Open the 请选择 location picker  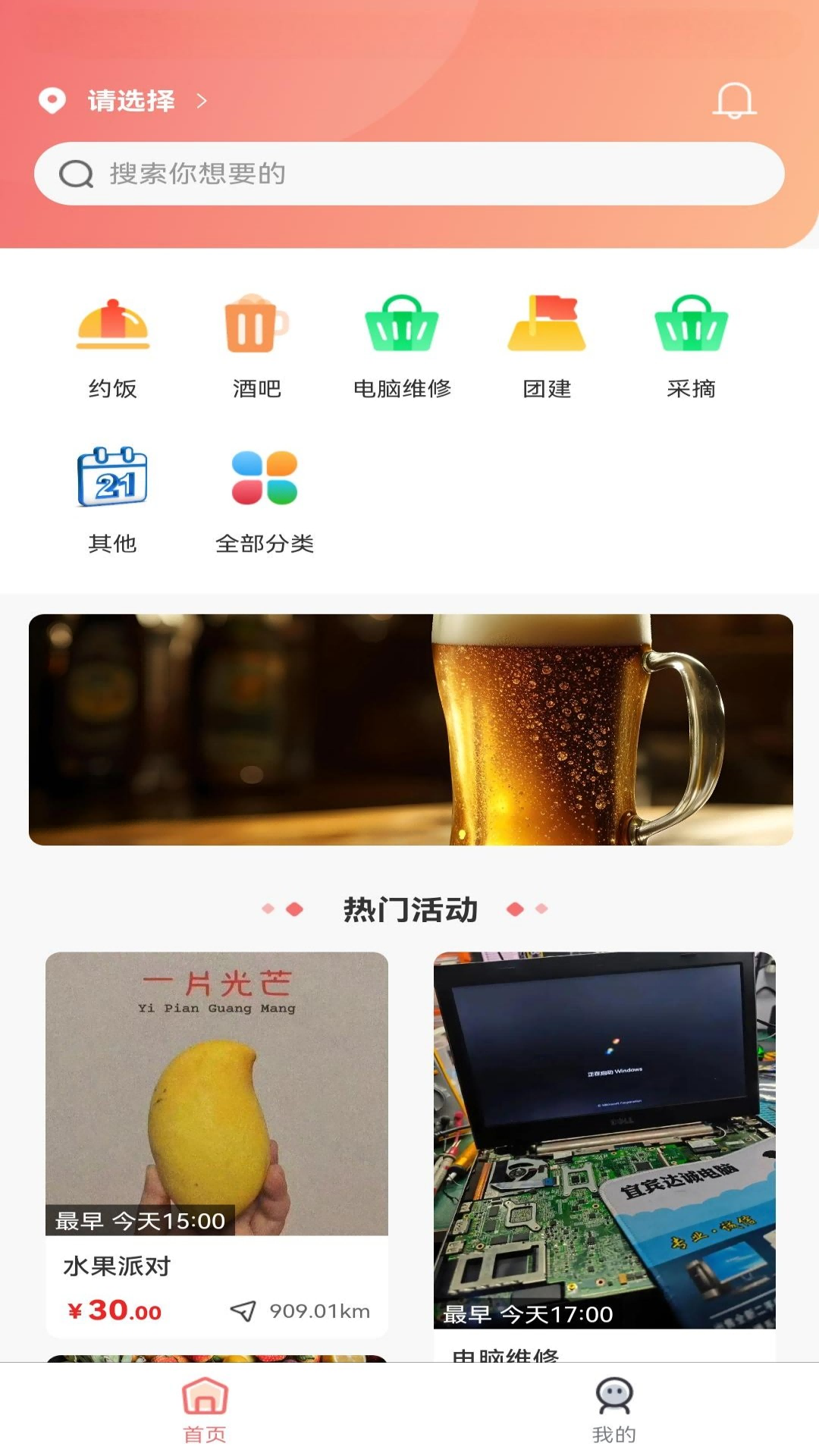point(130,99)
